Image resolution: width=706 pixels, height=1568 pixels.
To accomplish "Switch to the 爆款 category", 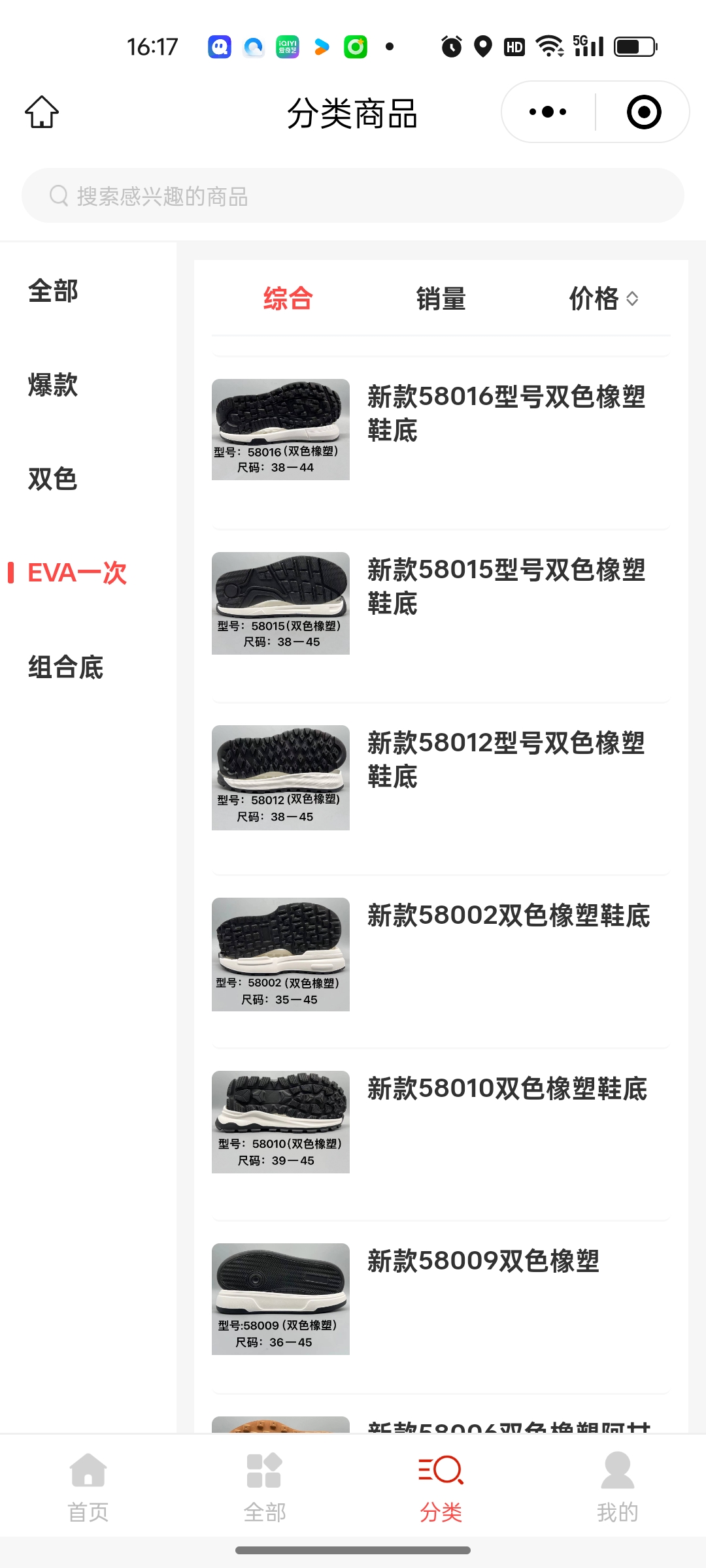I will tap(53, 385).
